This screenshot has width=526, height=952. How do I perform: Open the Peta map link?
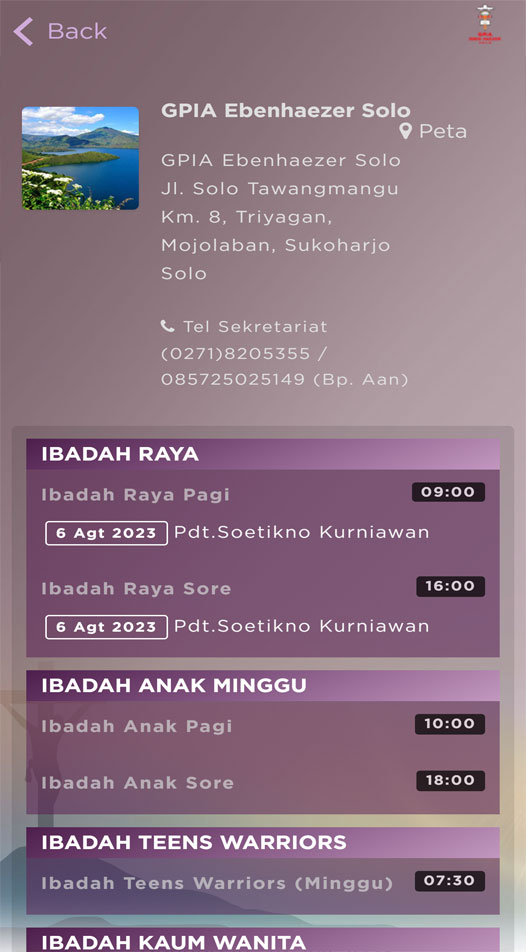433,131
